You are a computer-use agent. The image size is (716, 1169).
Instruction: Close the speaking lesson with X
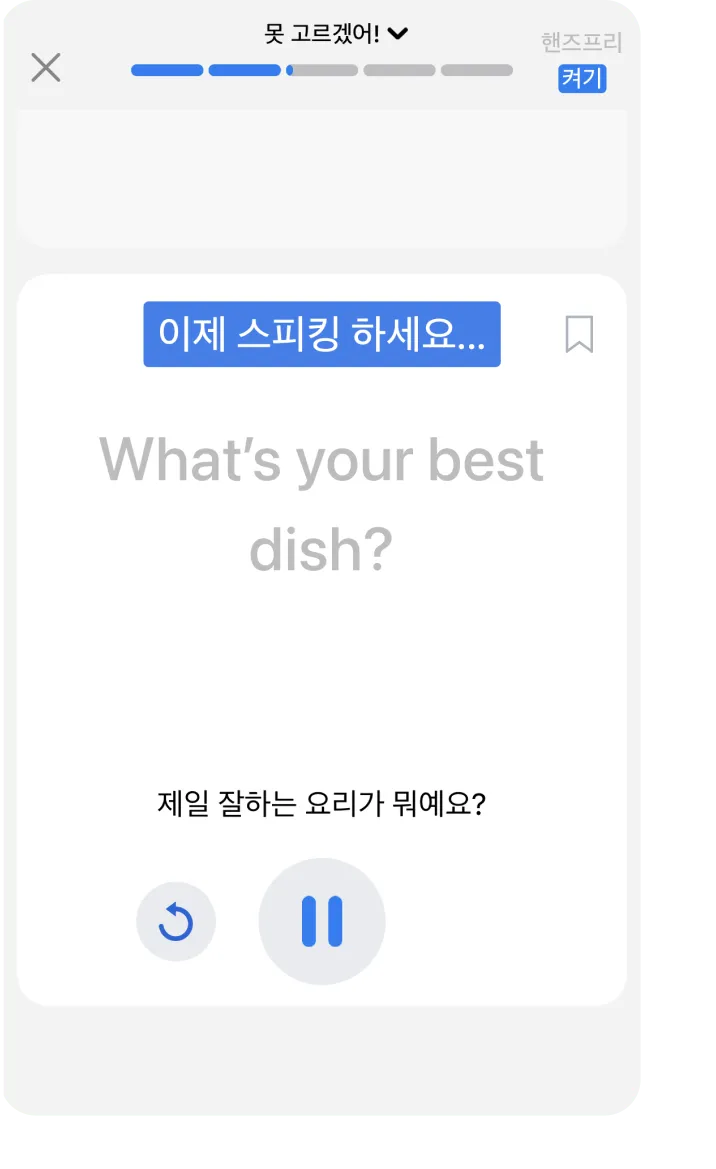45,68
